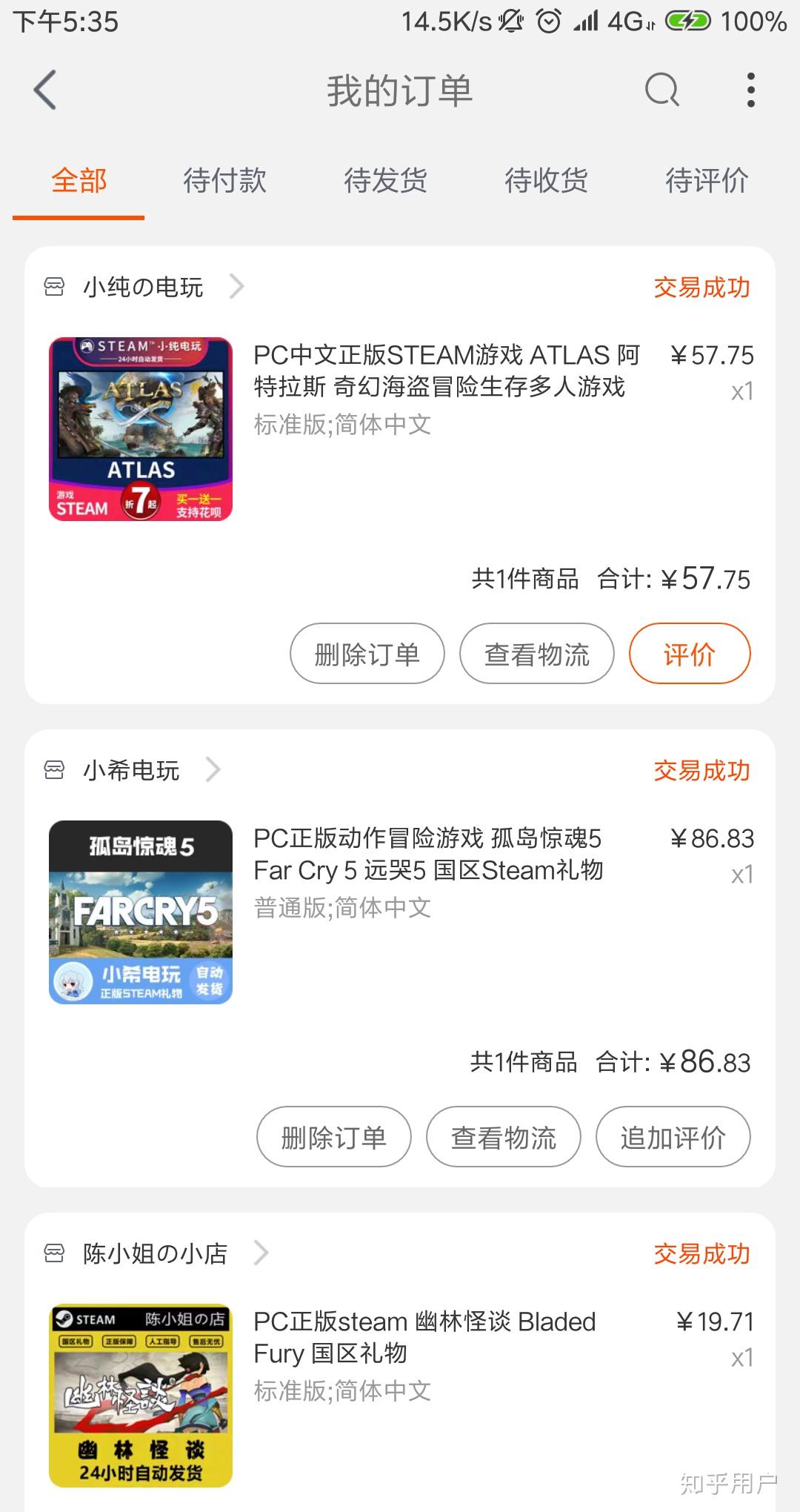Search my orders with the magnifier icon
This screenshot has height=1512, width=800.
pos(661,90)
